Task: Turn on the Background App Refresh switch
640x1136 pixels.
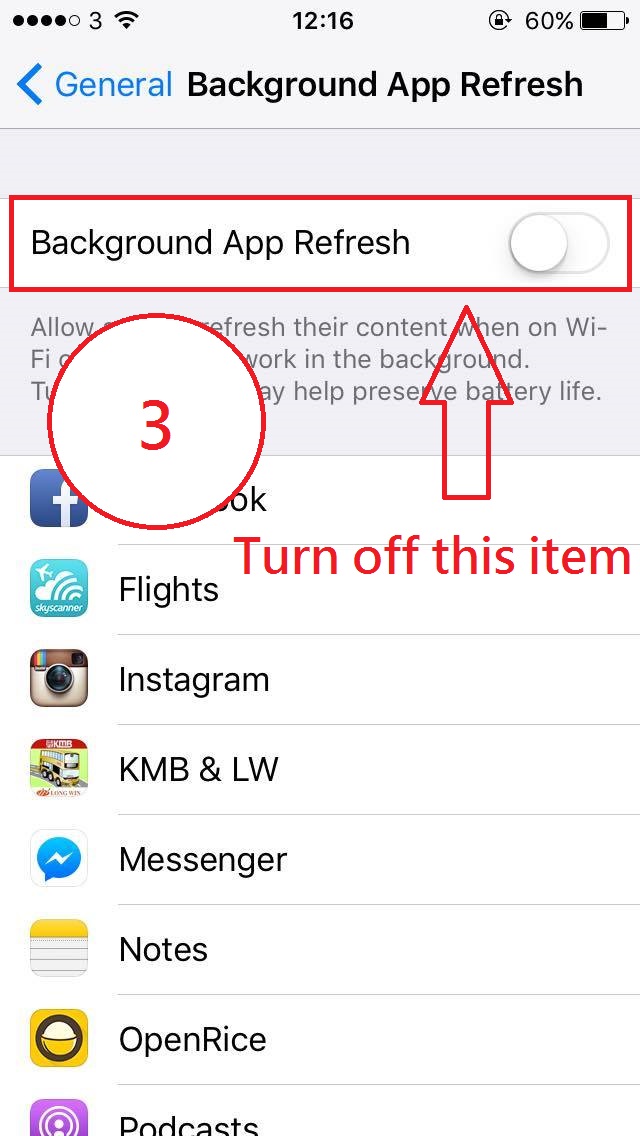Action: [x=558, y=243]
